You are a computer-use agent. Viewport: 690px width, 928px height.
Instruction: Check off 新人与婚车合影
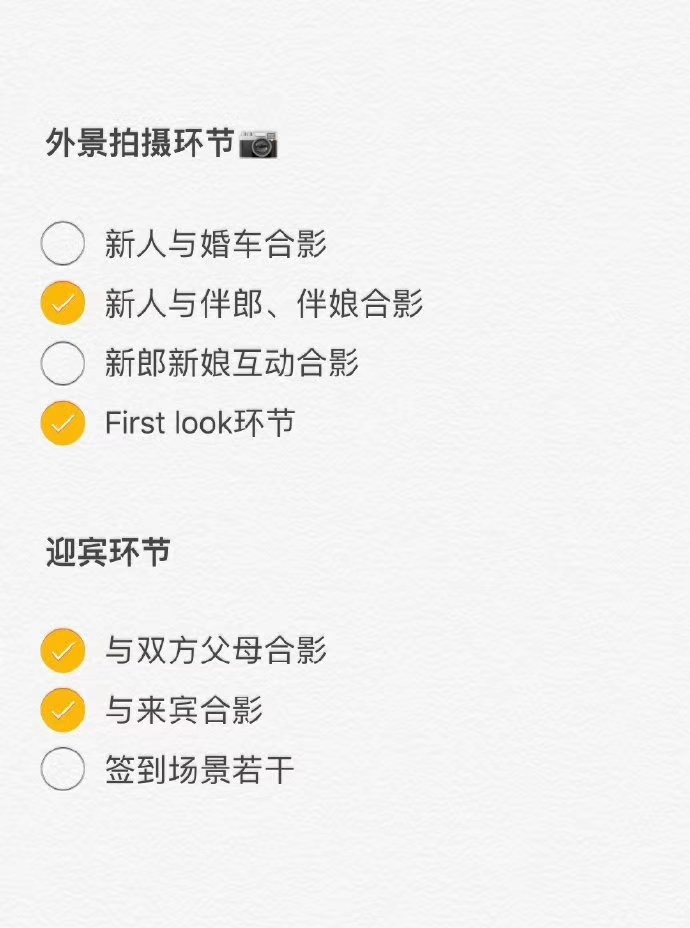pyautogui.click(x=63, y=244)
